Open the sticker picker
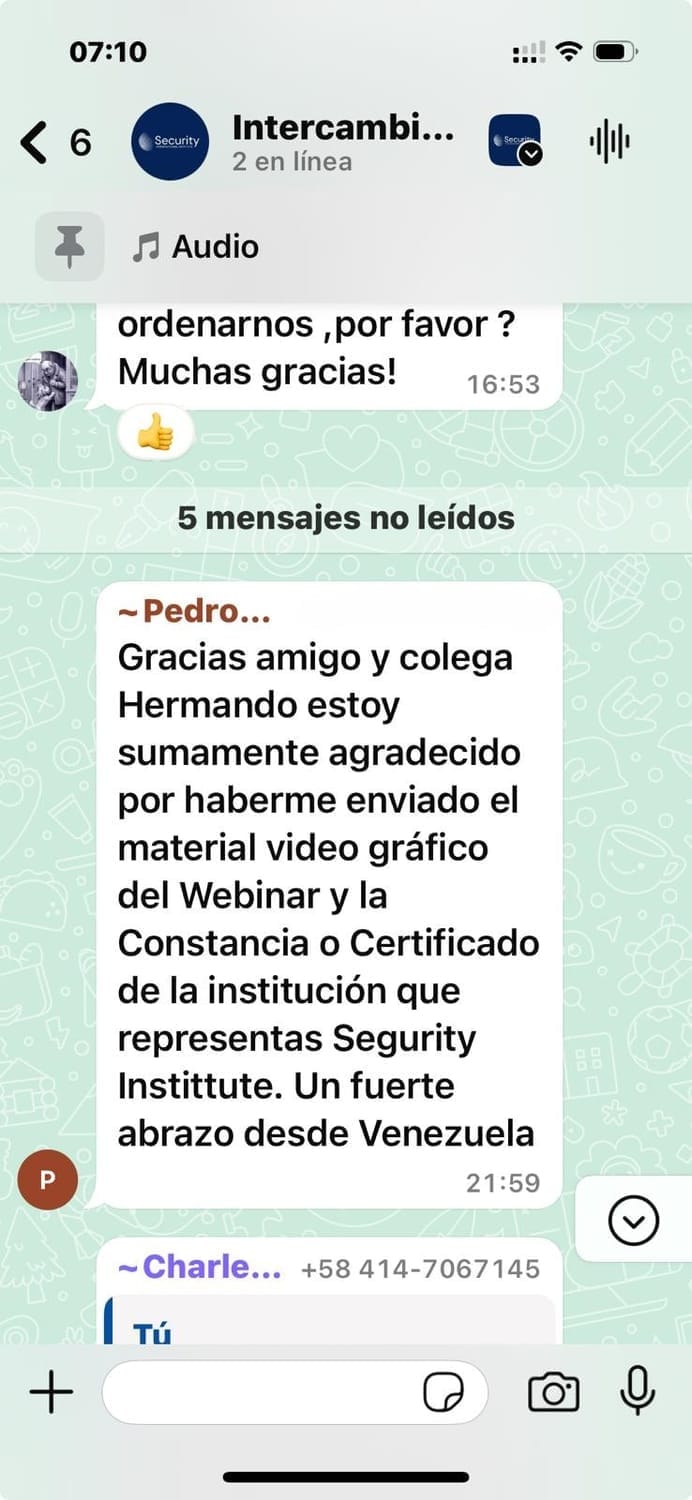The image size is (692, 1500). pyautogui.click(x=443, y=1391)
